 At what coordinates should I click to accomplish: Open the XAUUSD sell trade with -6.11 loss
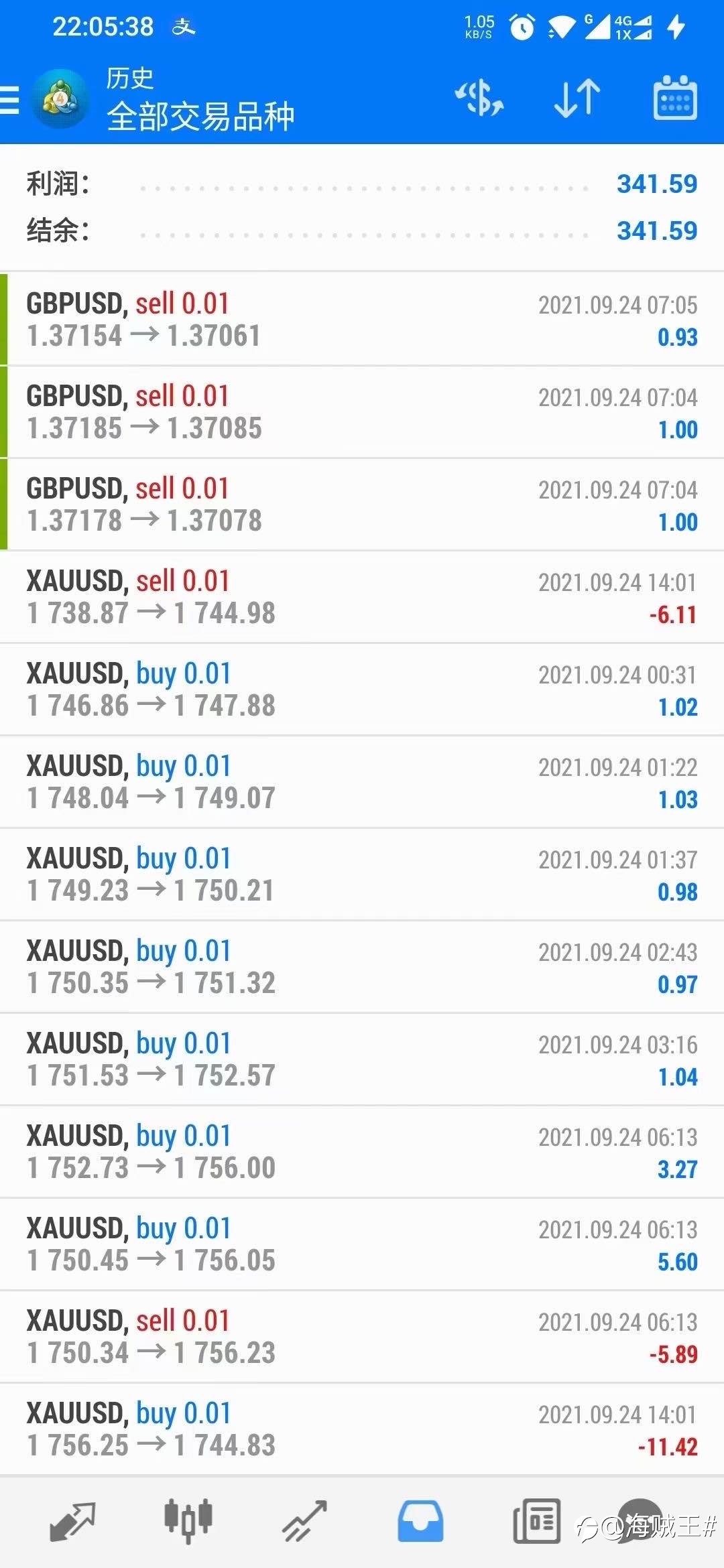[x=362, y=597]
